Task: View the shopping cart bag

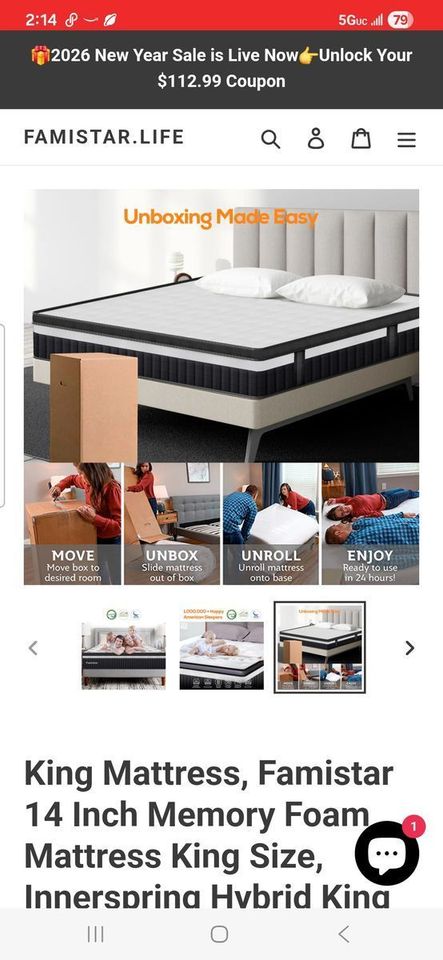Action: (x=361, y=139)
